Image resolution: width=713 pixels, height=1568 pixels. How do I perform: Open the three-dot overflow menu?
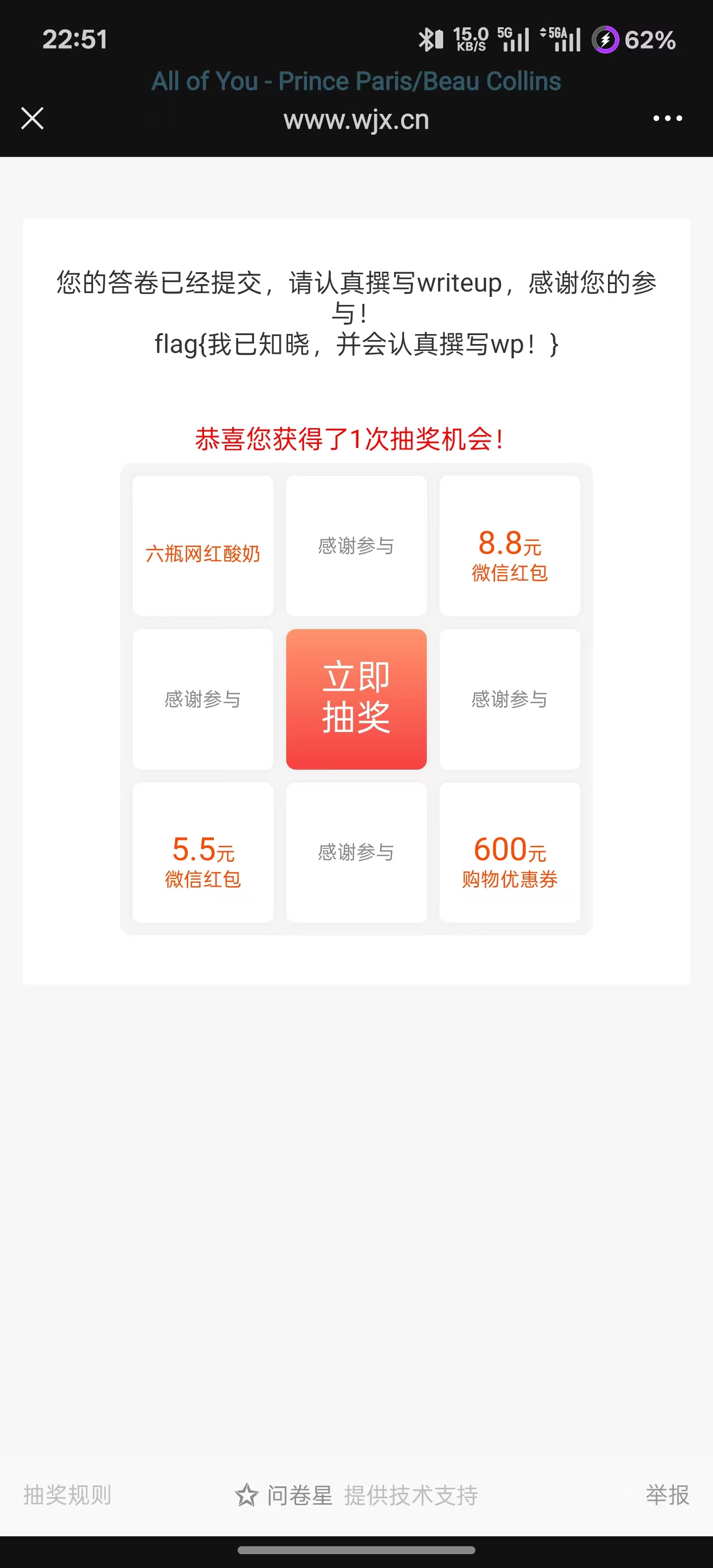(x=667, y=118)
